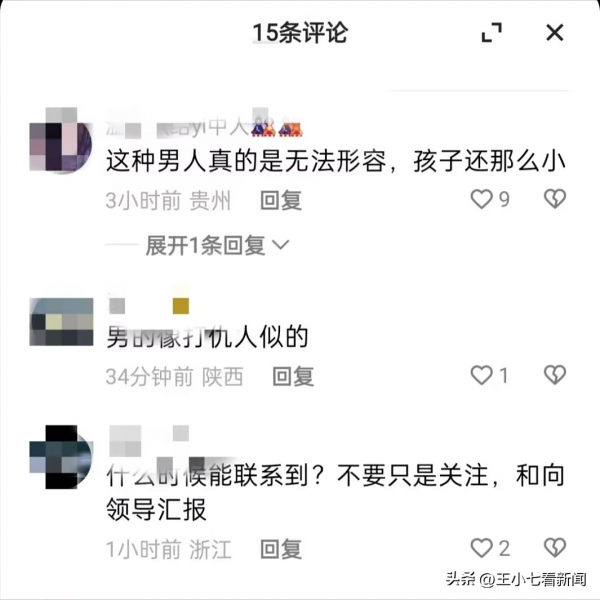Viewport: 600px width, 600px height.
Task: Open avatar of the 贵州 commenter
Action: click(61, 145)
